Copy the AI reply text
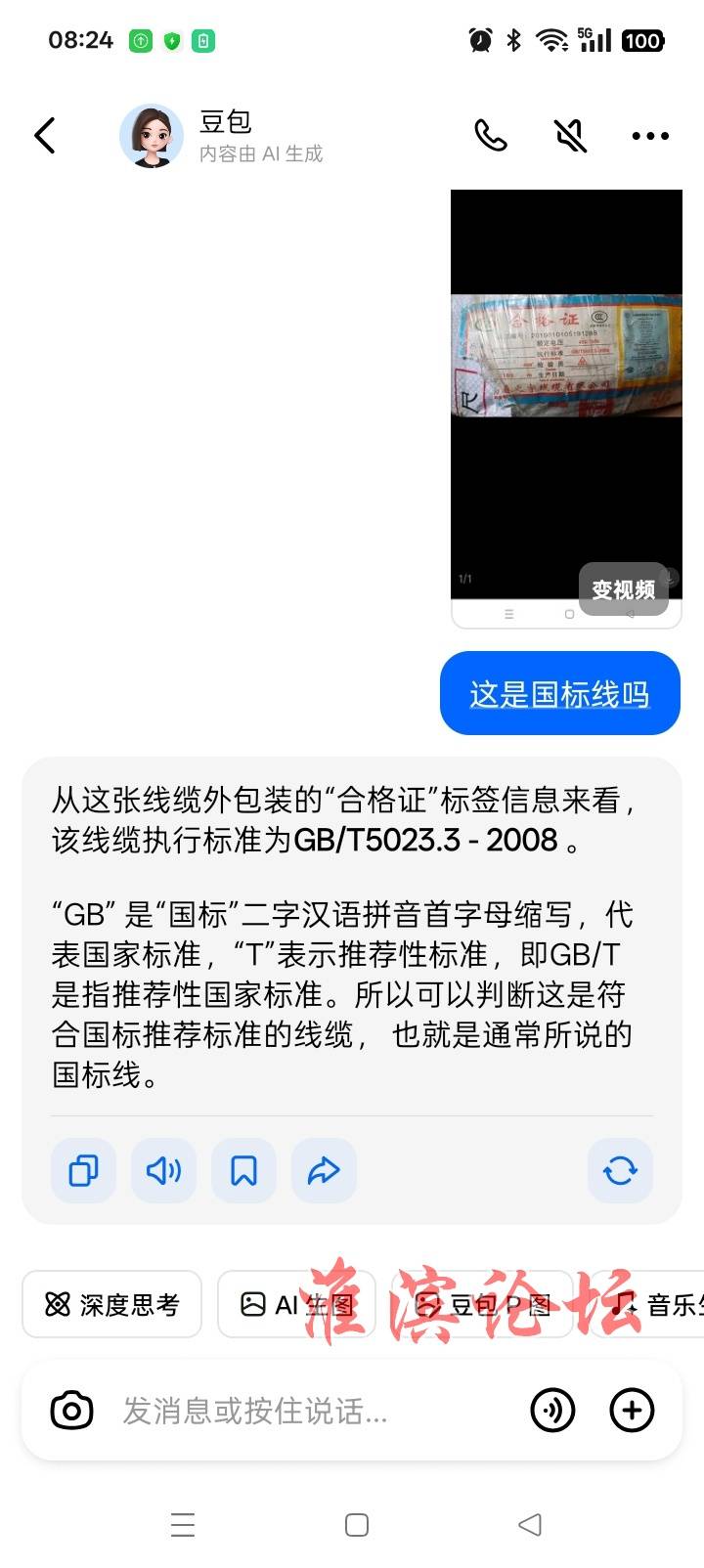The height and width of the screenshot is (1568, 704). [83, 1170]
